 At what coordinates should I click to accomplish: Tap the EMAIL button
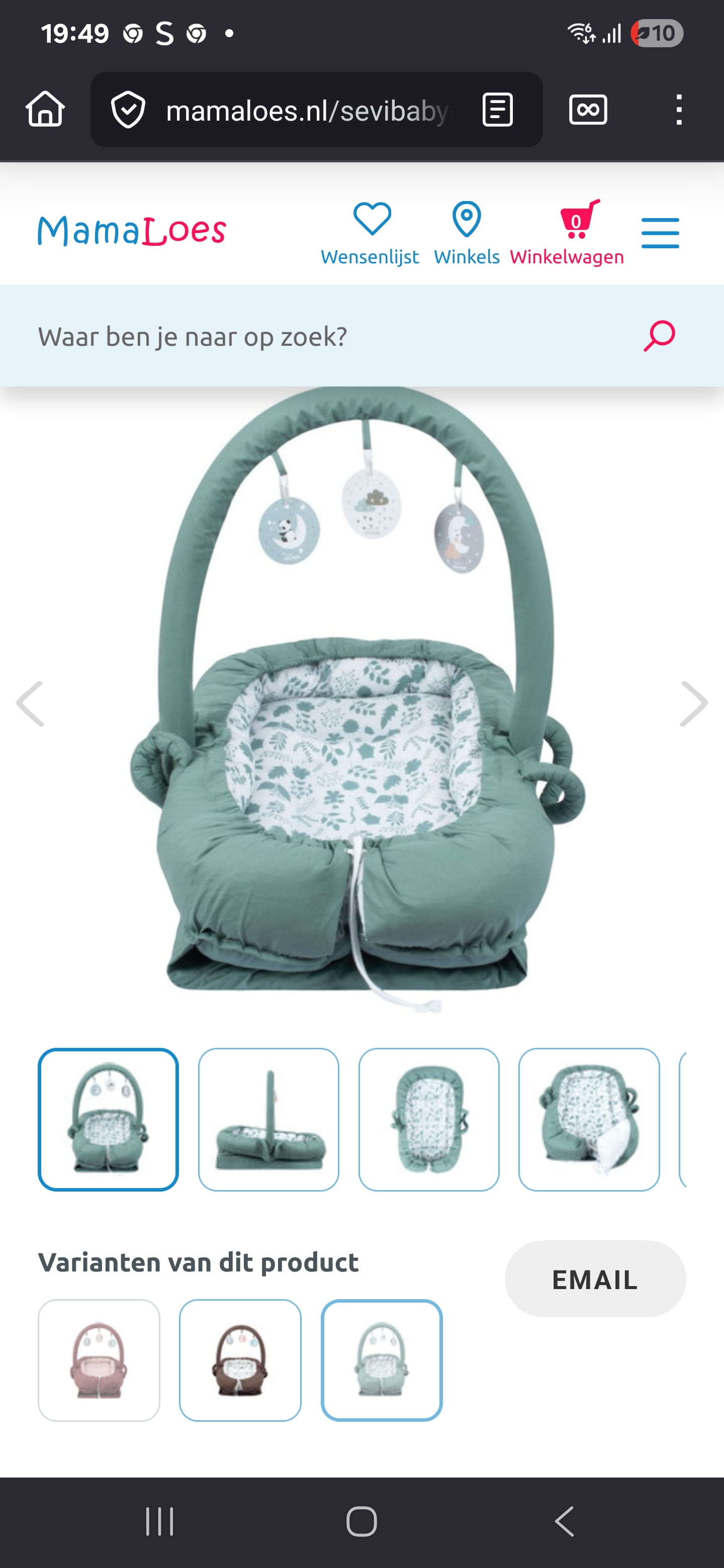(595, 1279)
